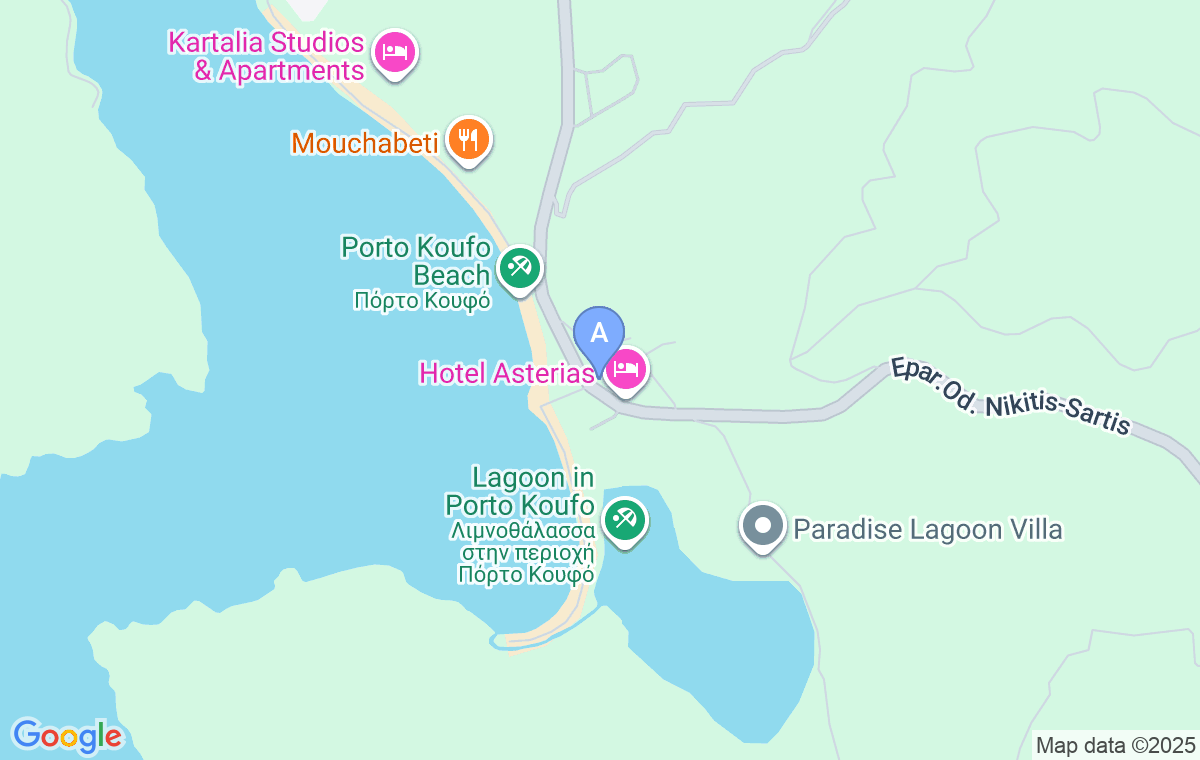This screenshot has height=760, width=1200.
Task: Open the Google logo link
Action: (67, 737)
